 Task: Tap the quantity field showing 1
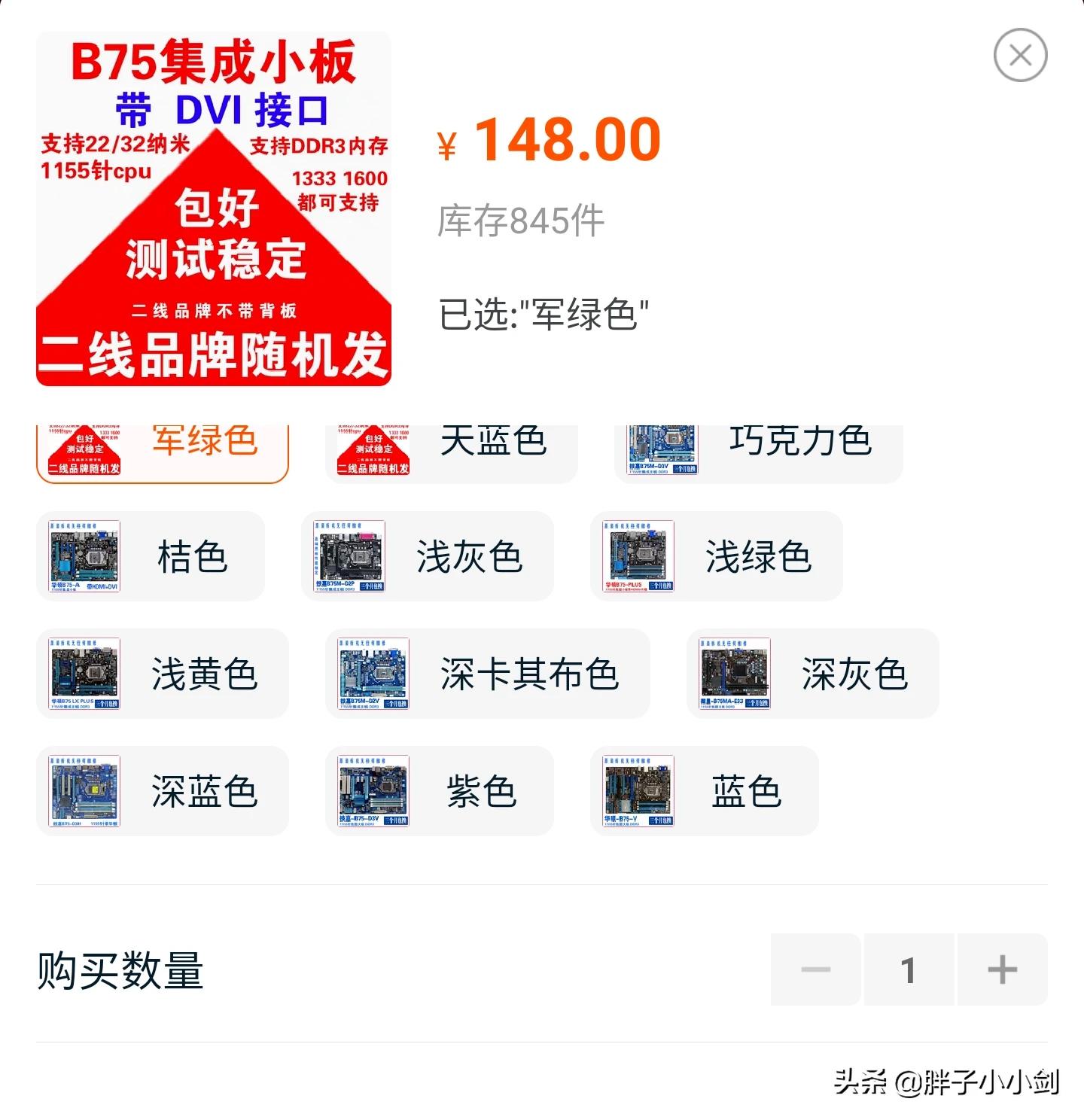pos(909,969)
